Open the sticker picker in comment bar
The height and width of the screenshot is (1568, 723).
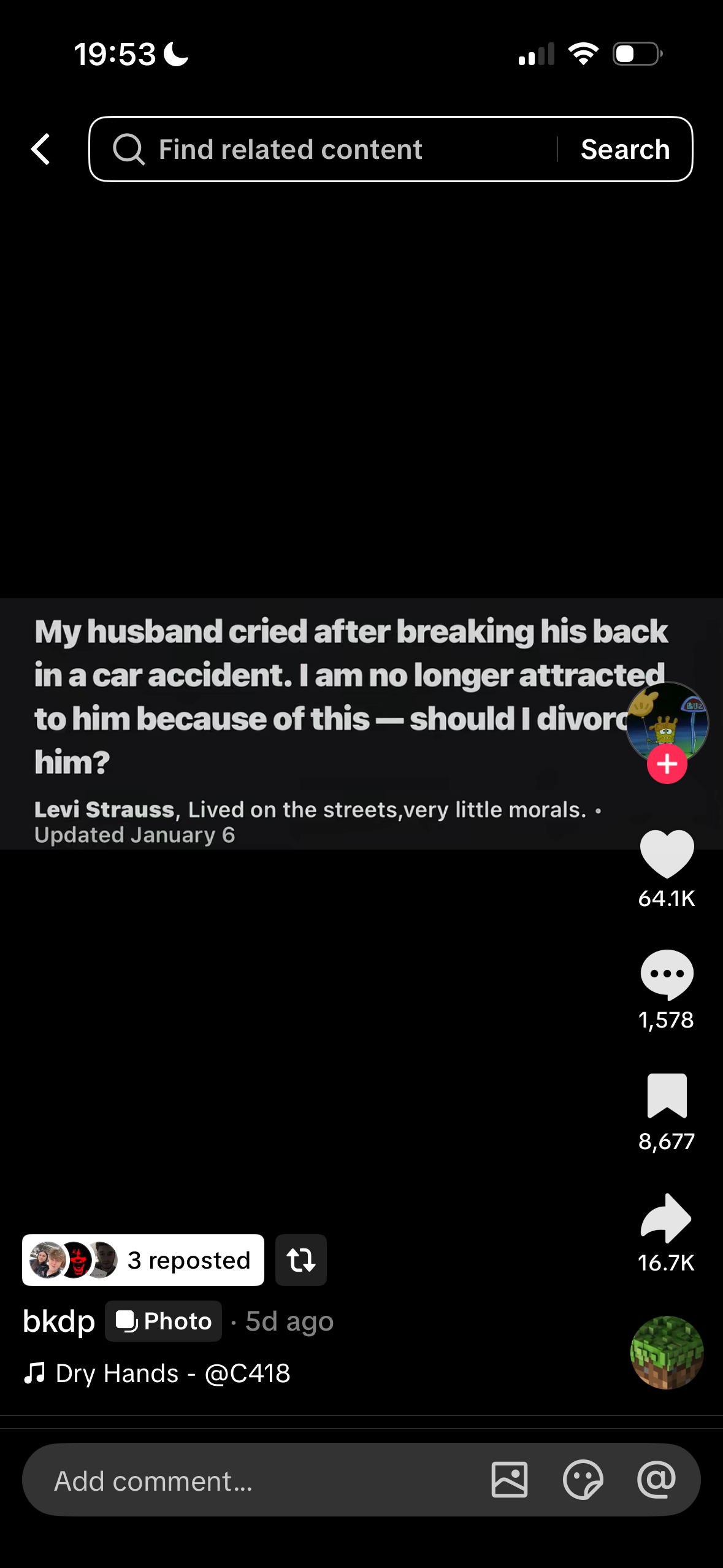583,1480
